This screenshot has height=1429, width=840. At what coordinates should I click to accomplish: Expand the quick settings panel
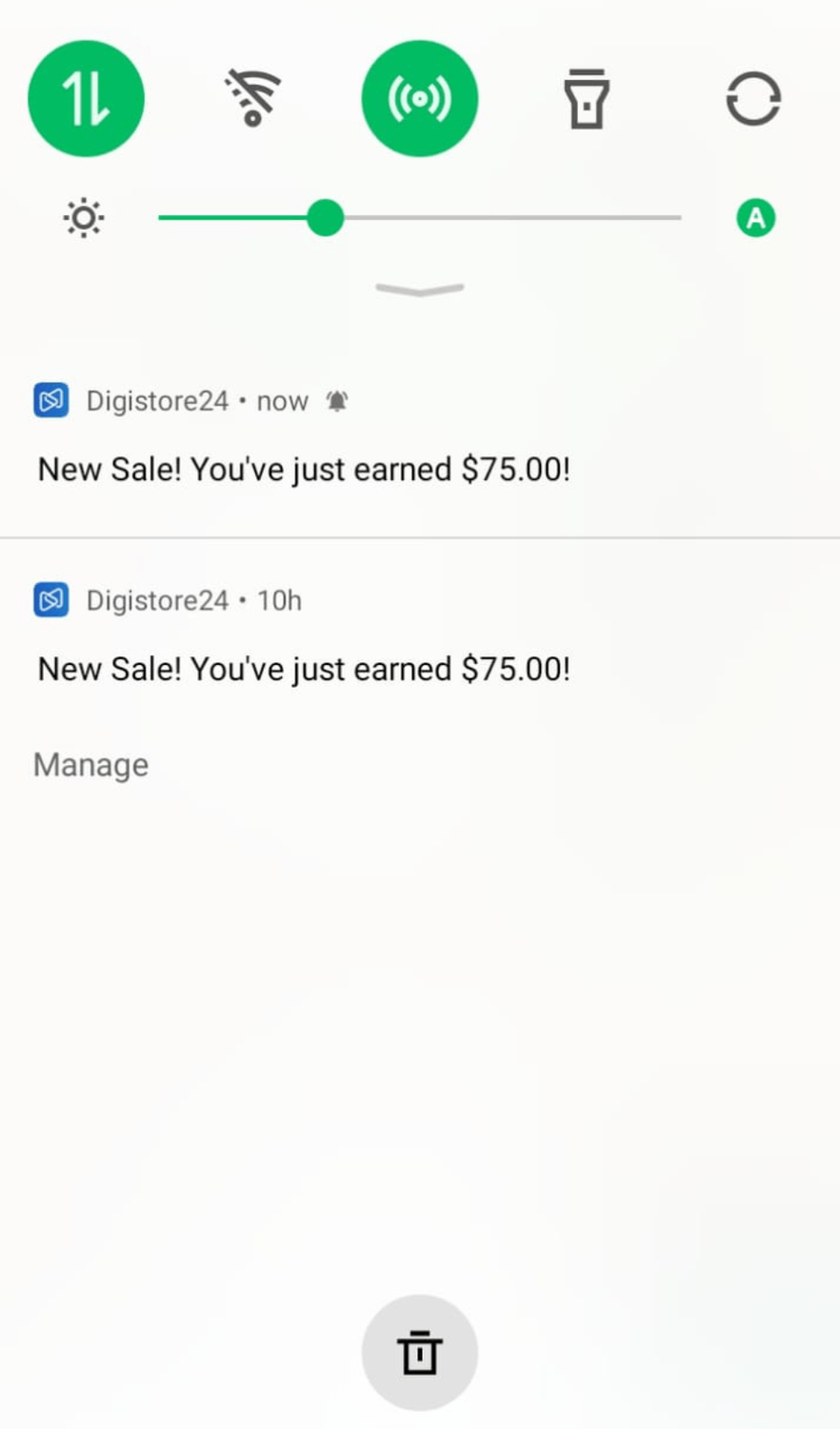419,289
